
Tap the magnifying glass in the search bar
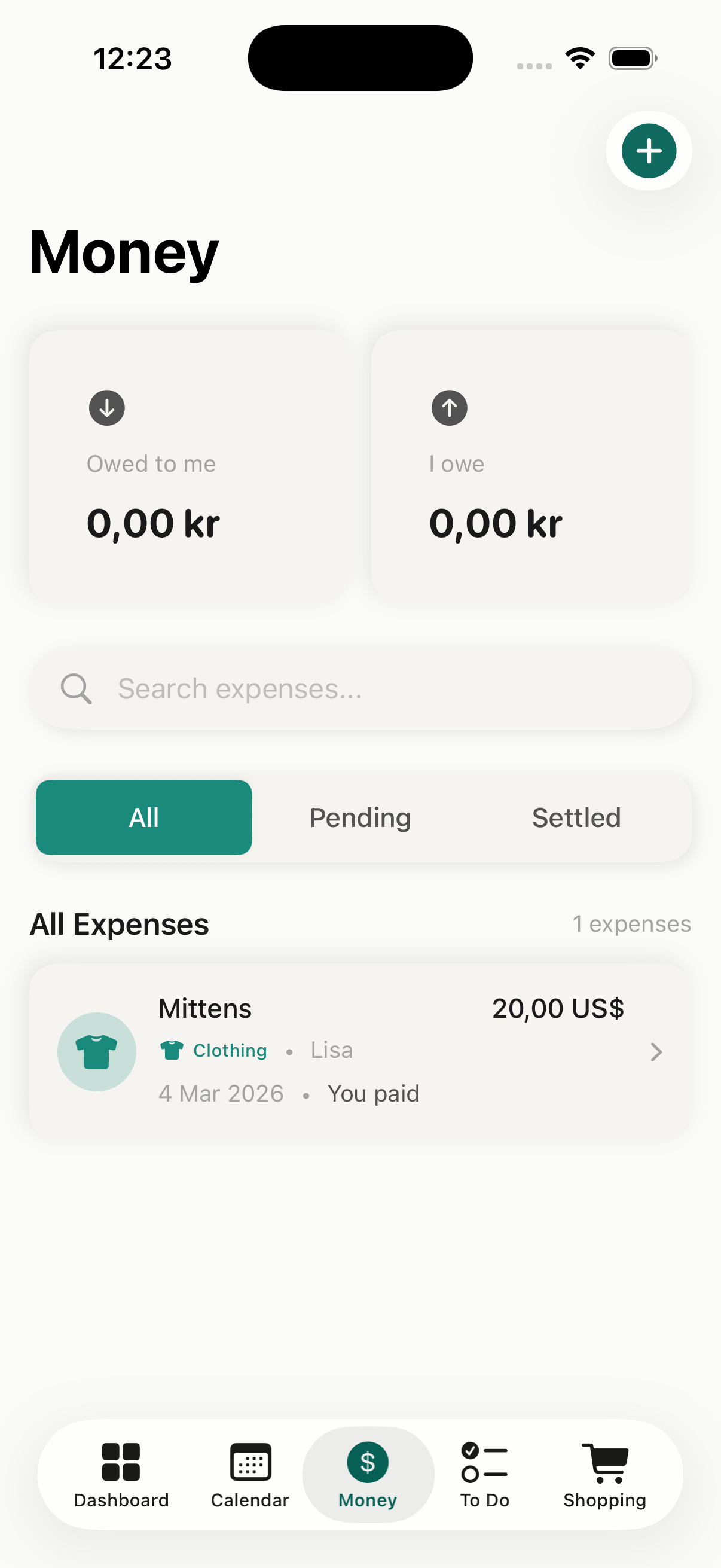tap(76, 688)
